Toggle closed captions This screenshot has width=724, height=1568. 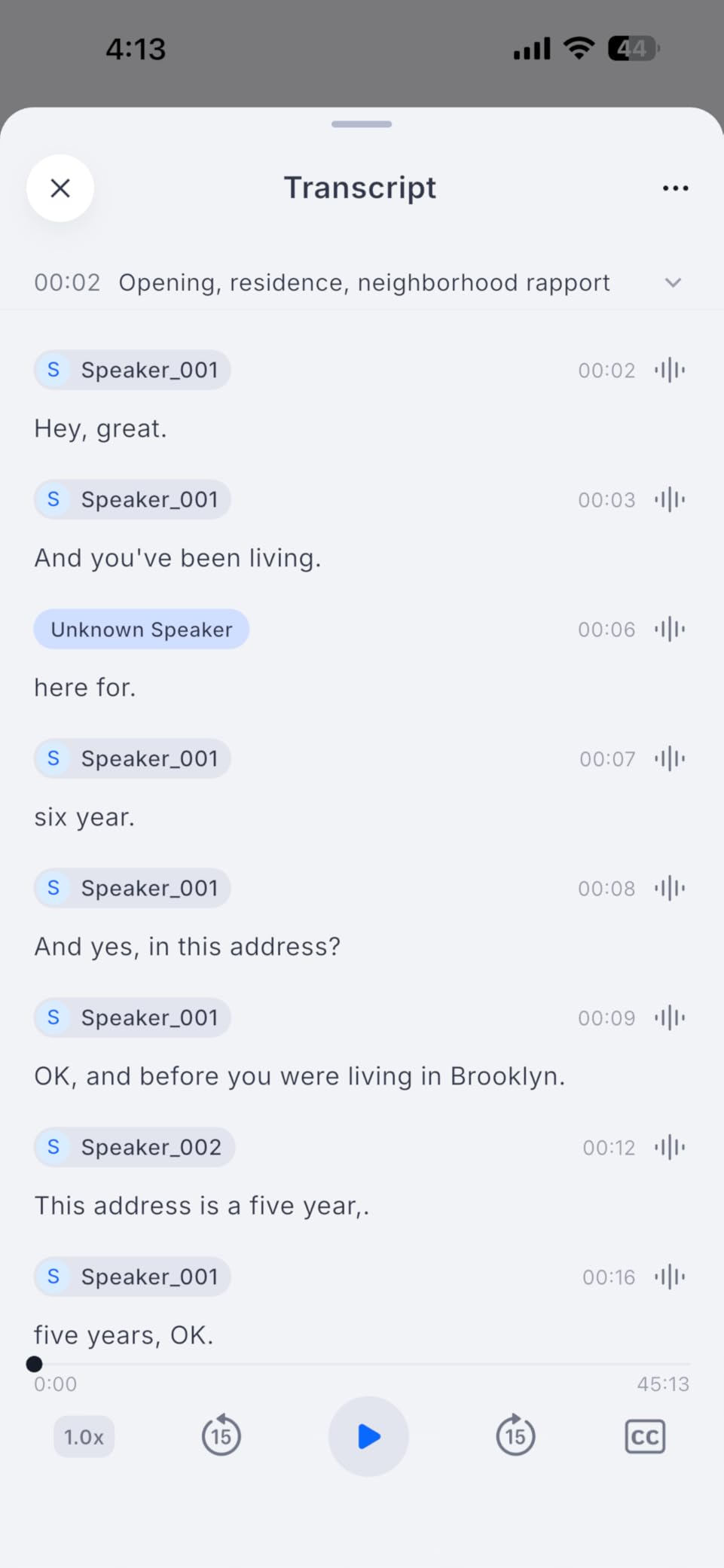tap(645, 1437)
